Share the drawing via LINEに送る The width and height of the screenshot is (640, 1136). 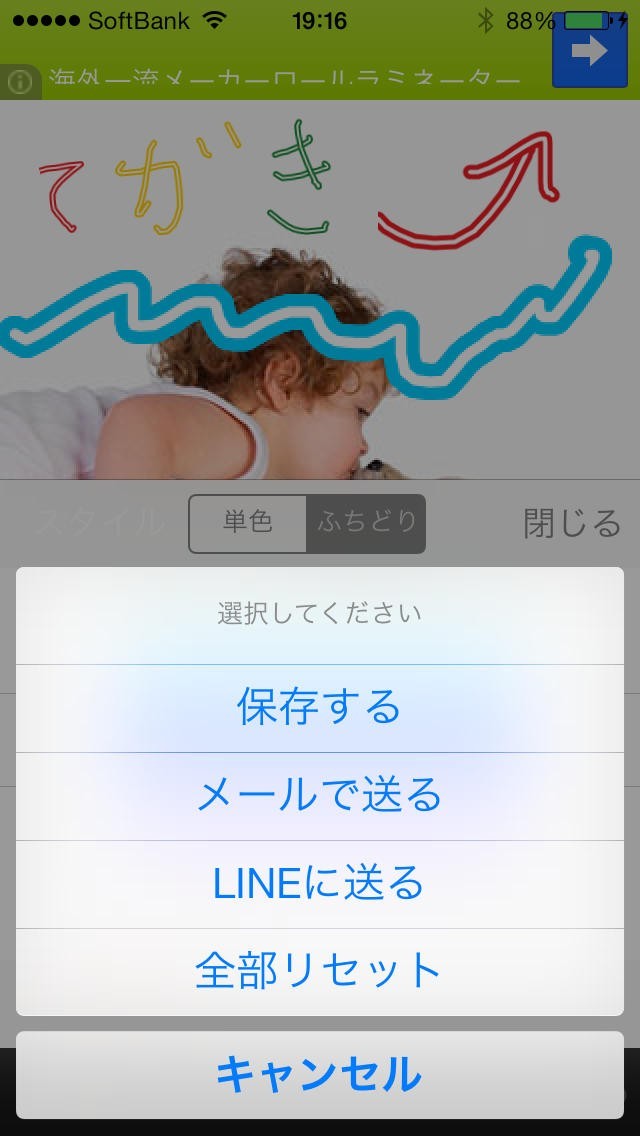pos(320,884)
